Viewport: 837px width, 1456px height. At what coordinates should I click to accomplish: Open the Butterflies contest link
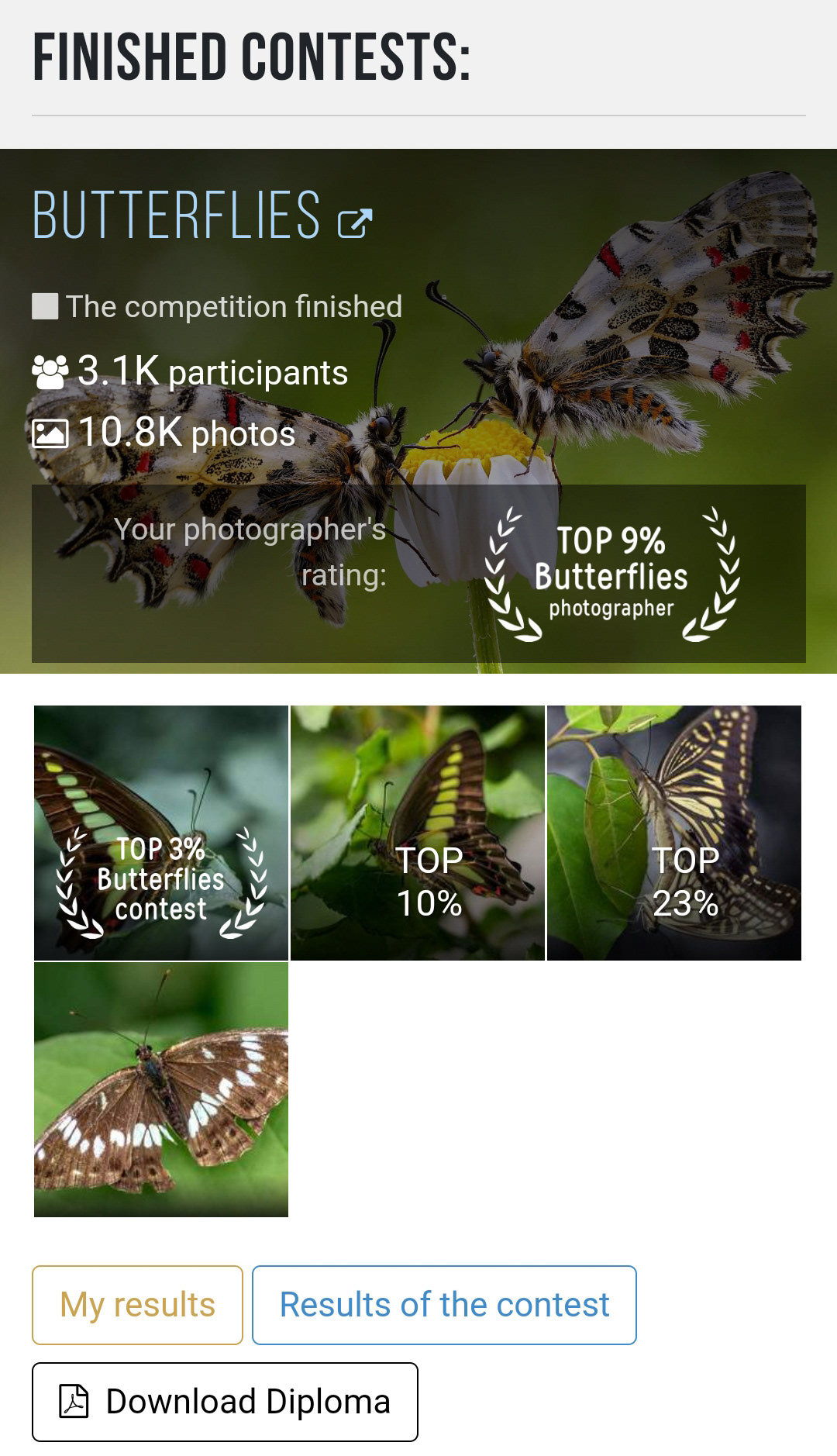click(201, 216)
